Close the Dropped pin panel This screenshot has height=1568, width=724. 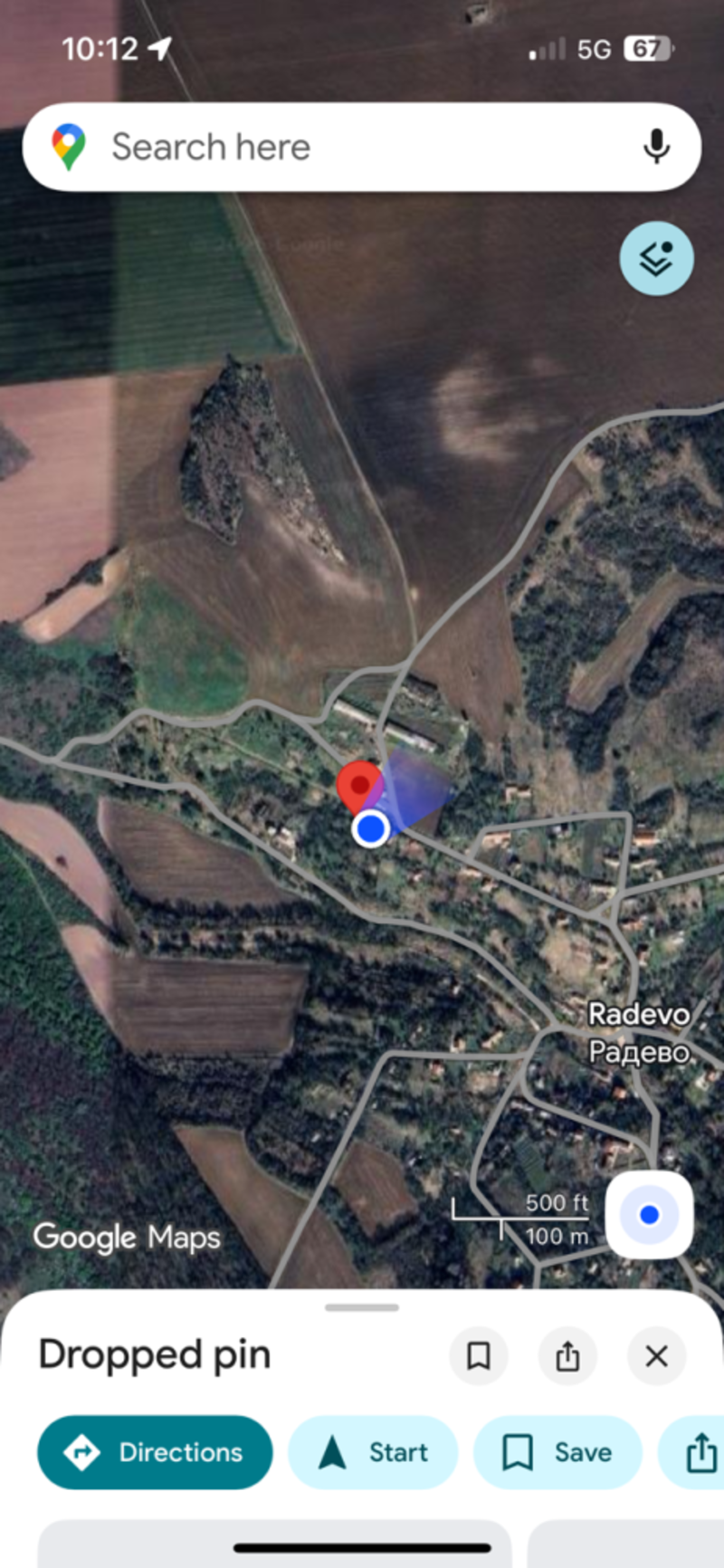pos(656,1355)
